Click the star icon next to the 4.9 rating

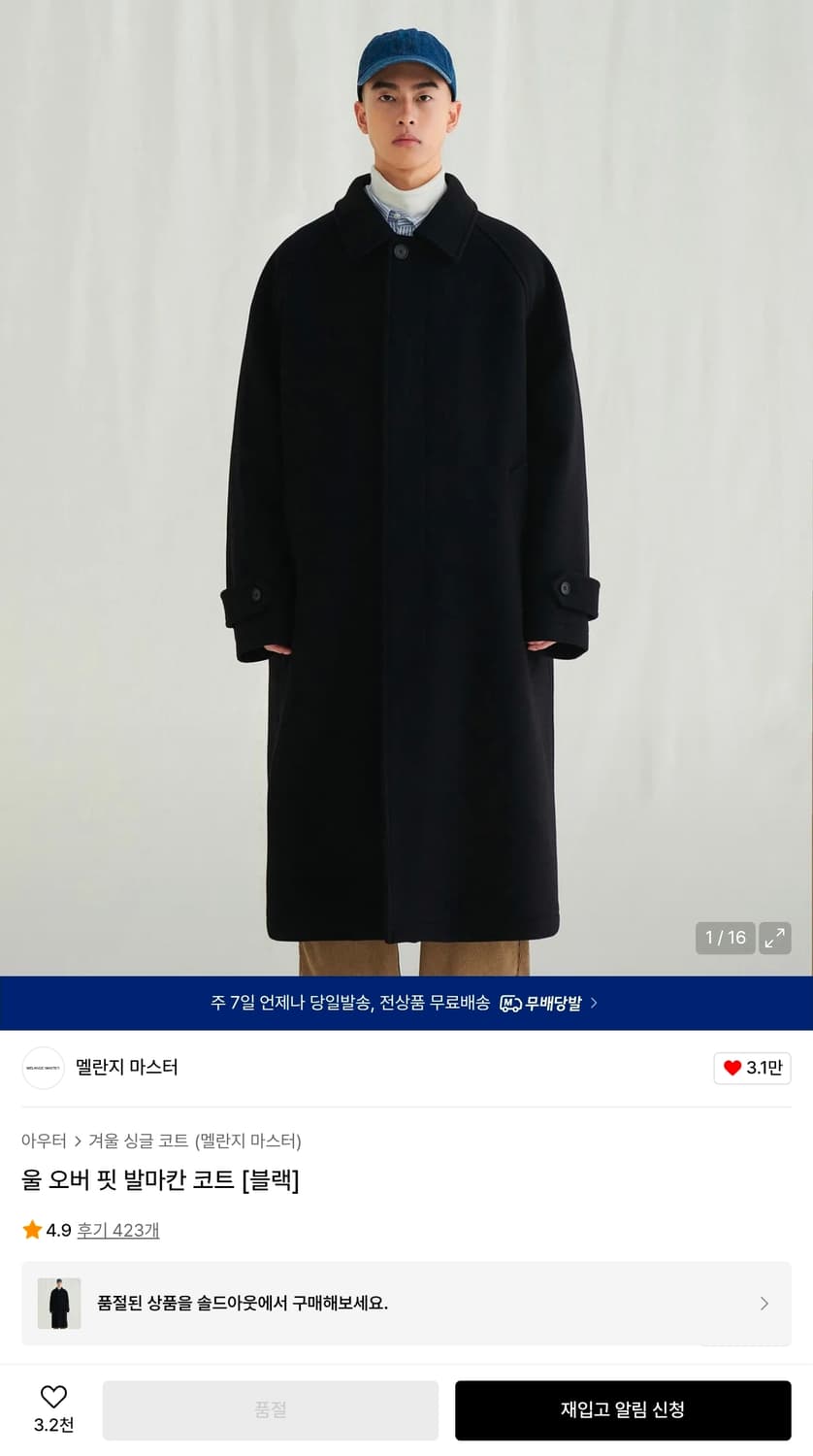(x=31, y=1229)
